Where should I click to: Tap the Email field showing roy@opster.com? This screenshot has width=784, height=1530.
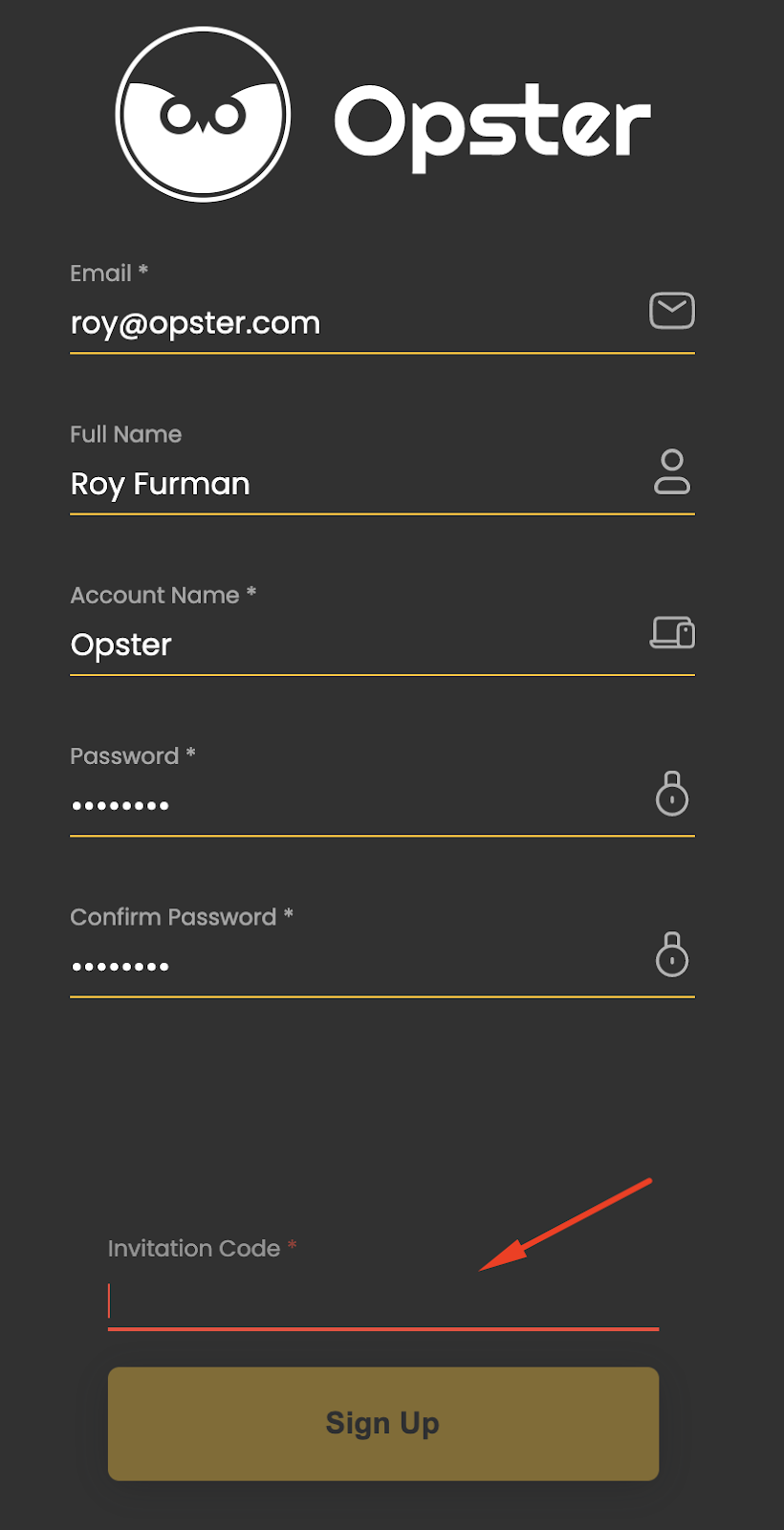tap(354, 323)
